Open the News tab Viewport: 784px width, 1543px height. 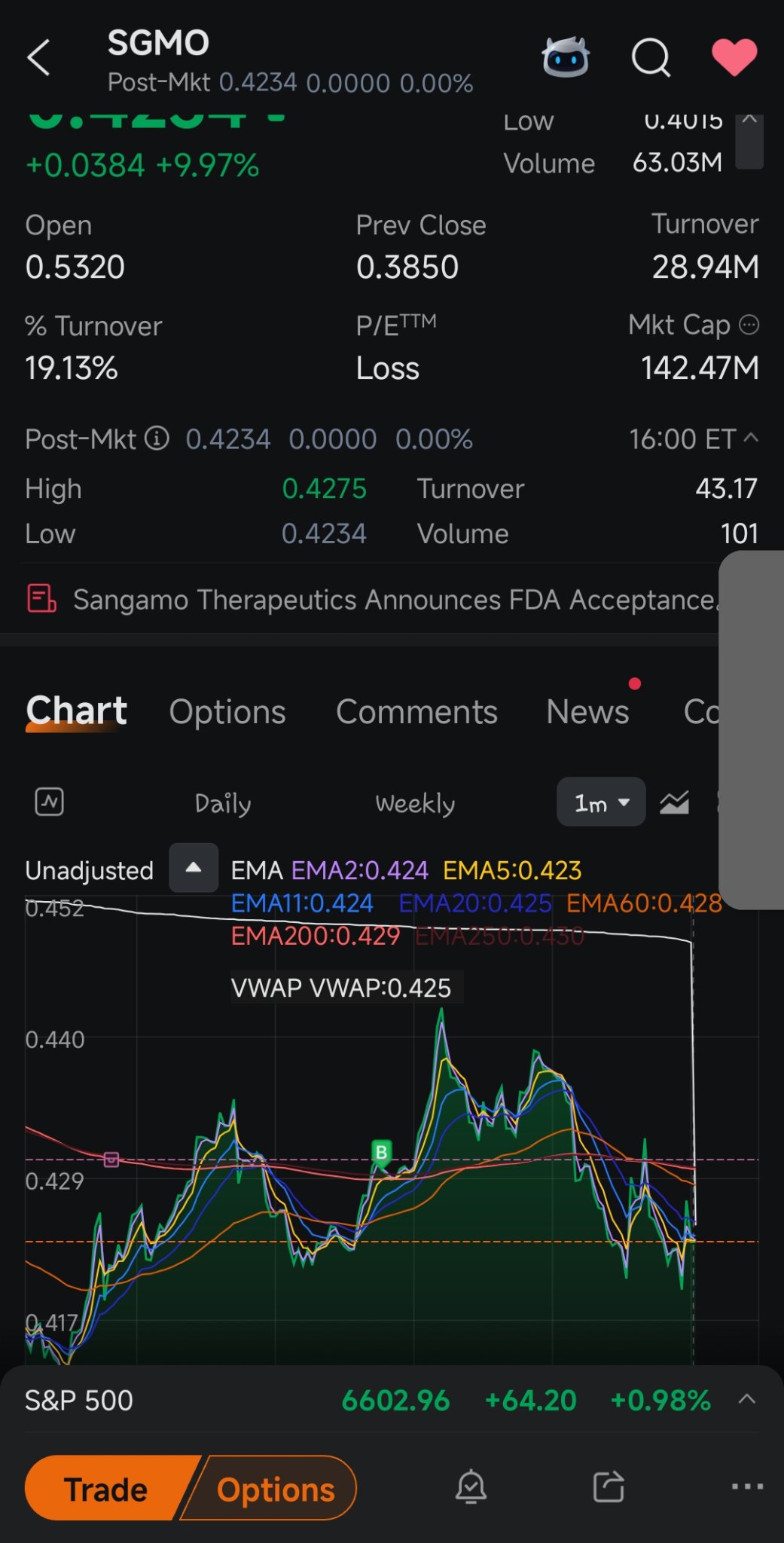587,711
